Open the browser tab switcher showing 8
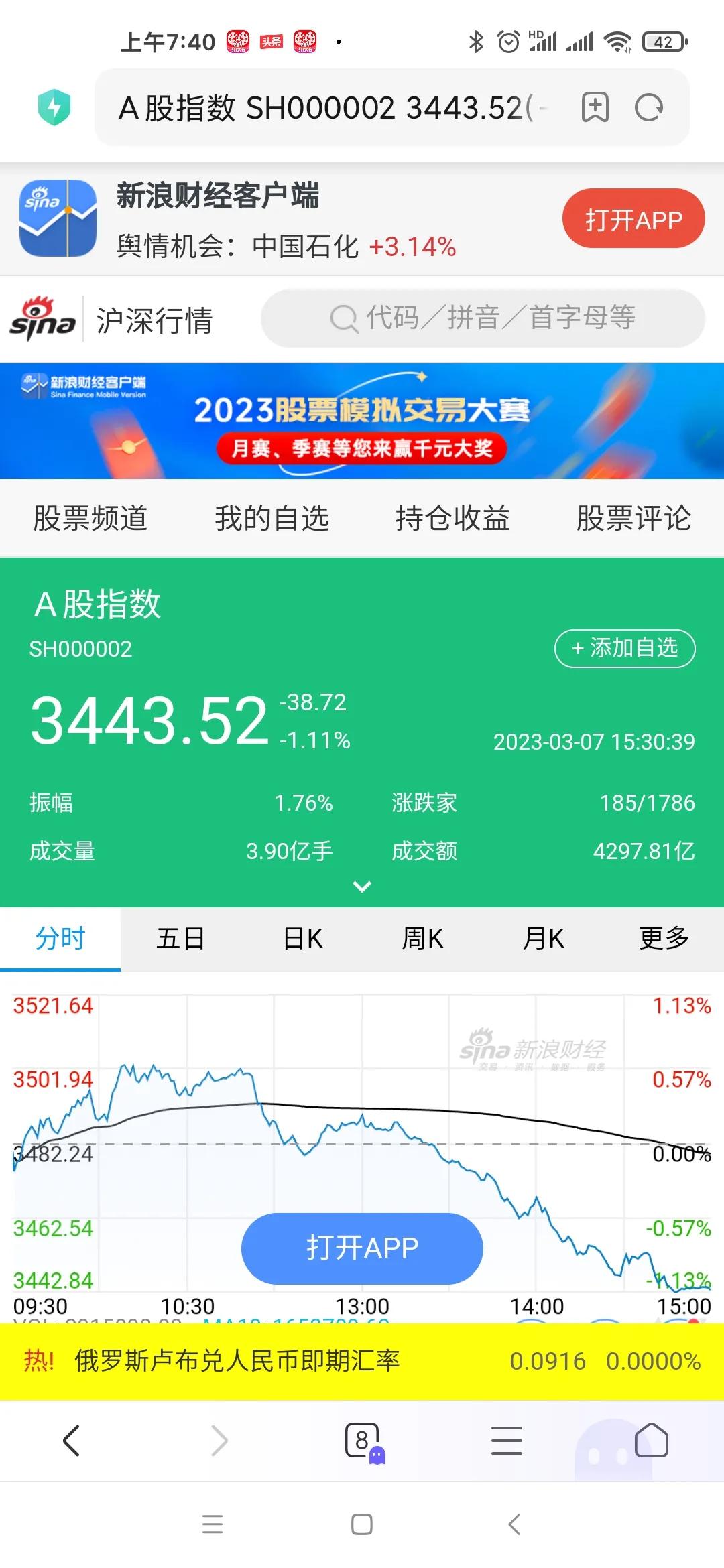The width and height of the screenshot is (724, 1568). (363, 1440)
